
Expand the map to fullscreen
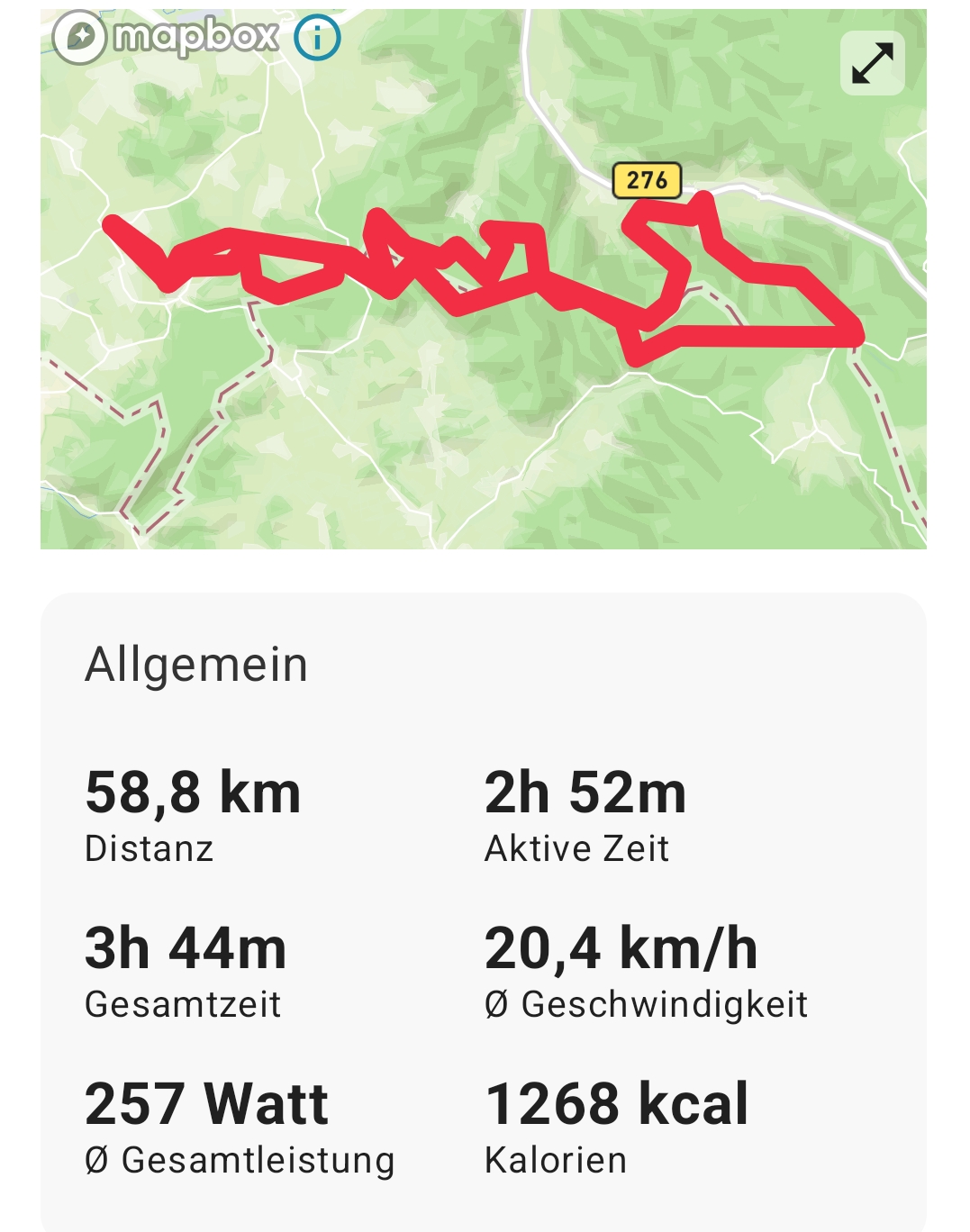click(x=872, y=63)
